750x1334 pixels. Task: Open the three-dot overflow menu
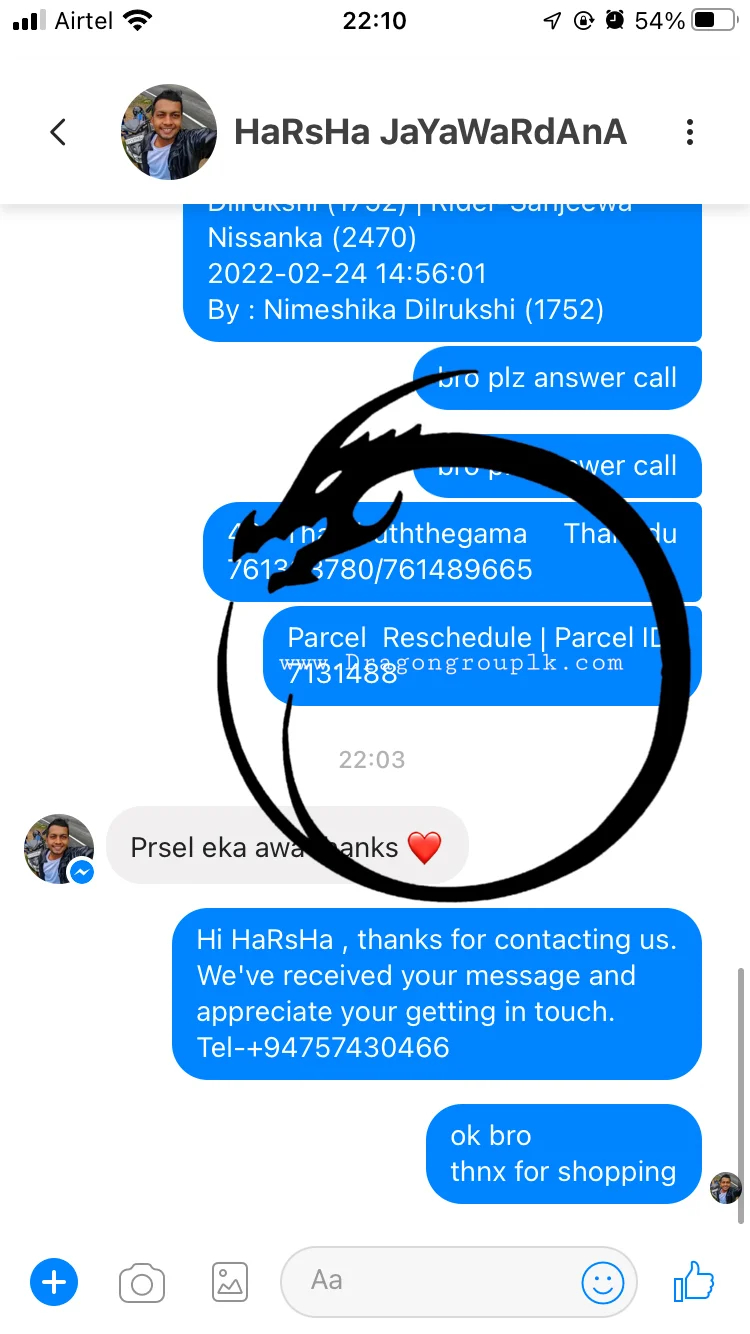click(x=689, y=132)
